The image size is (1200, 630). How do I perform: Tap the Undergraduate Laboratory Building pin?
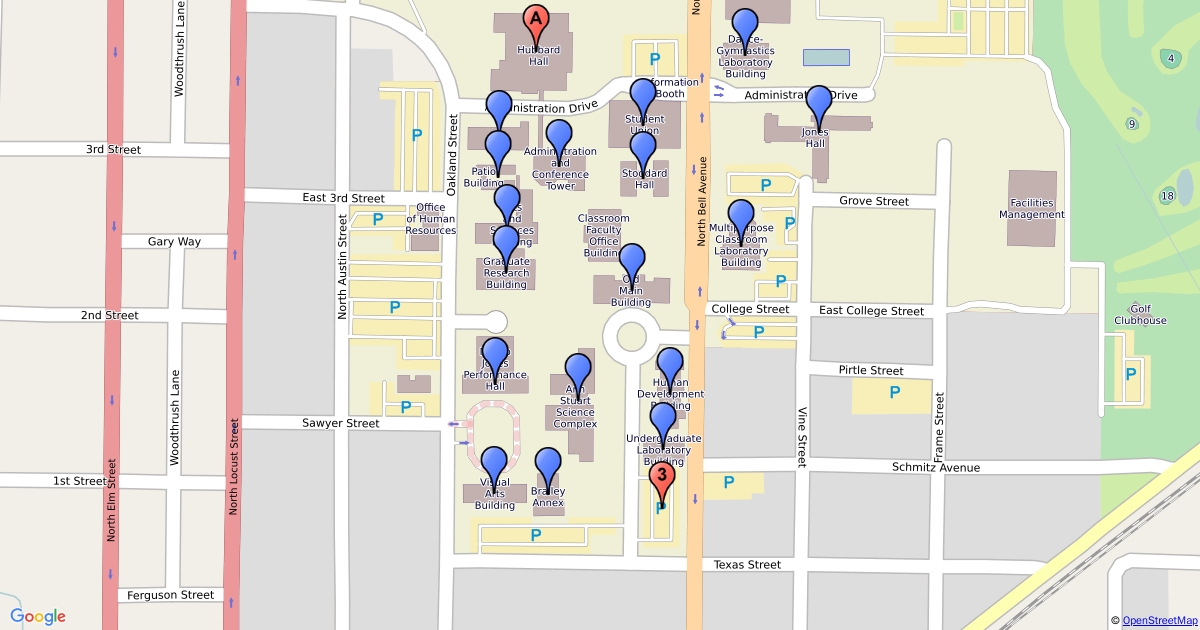pyautogui.click(x=664, y=420)
